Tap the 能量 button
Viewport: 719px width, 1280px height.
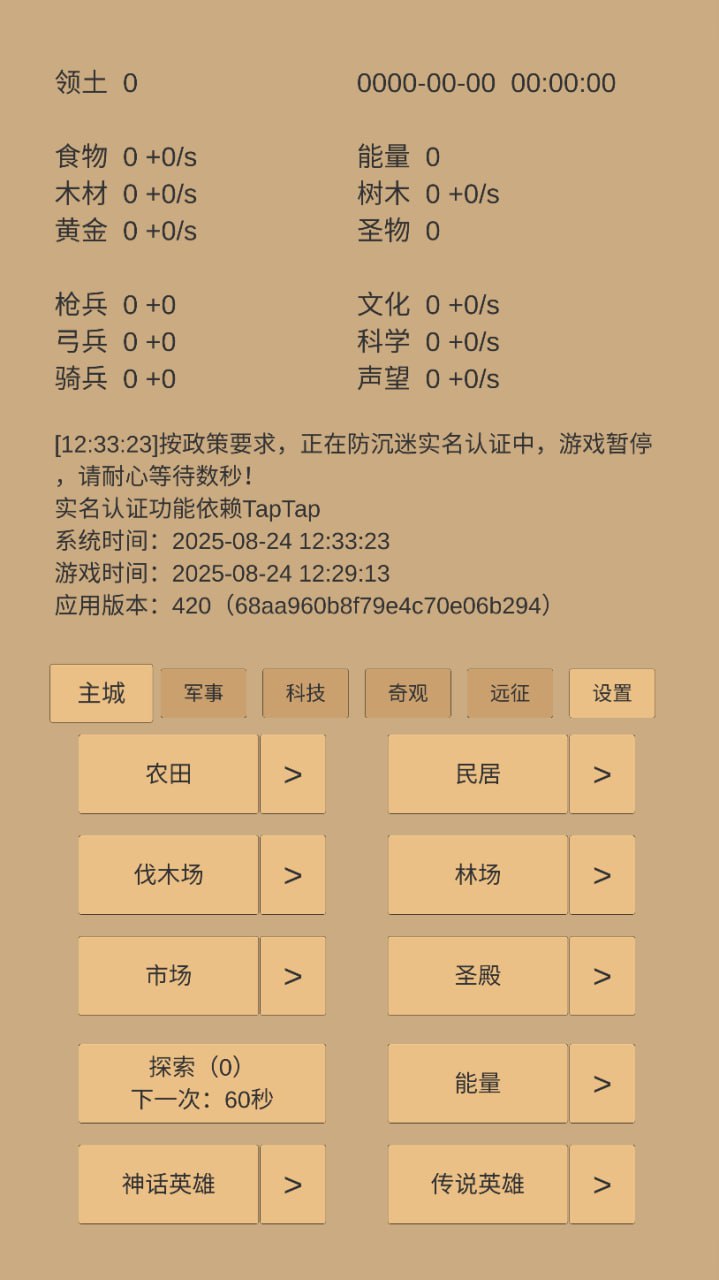coord(478,1083)
